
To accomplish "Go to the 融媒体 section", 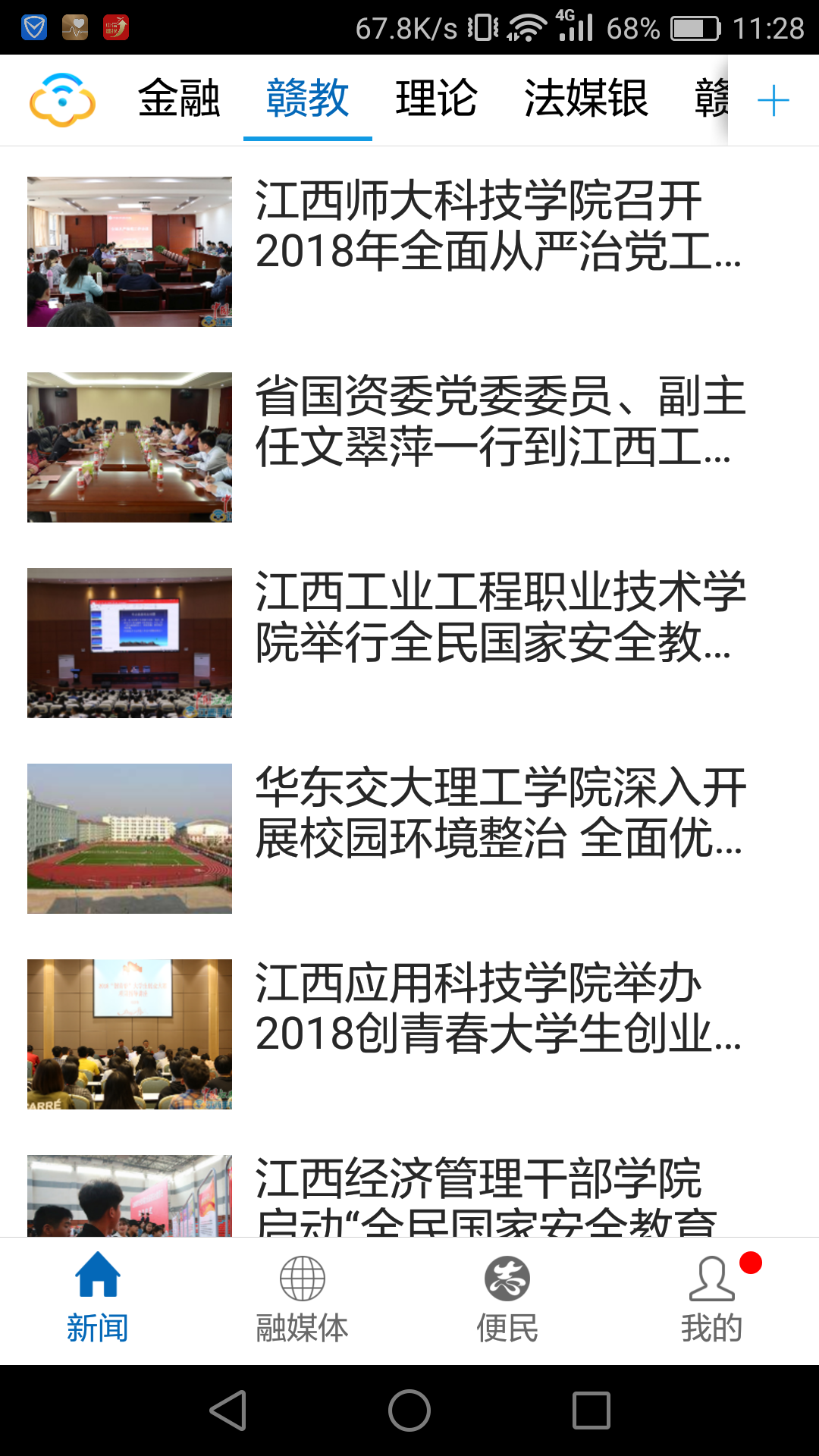I will pos(302,1298).
